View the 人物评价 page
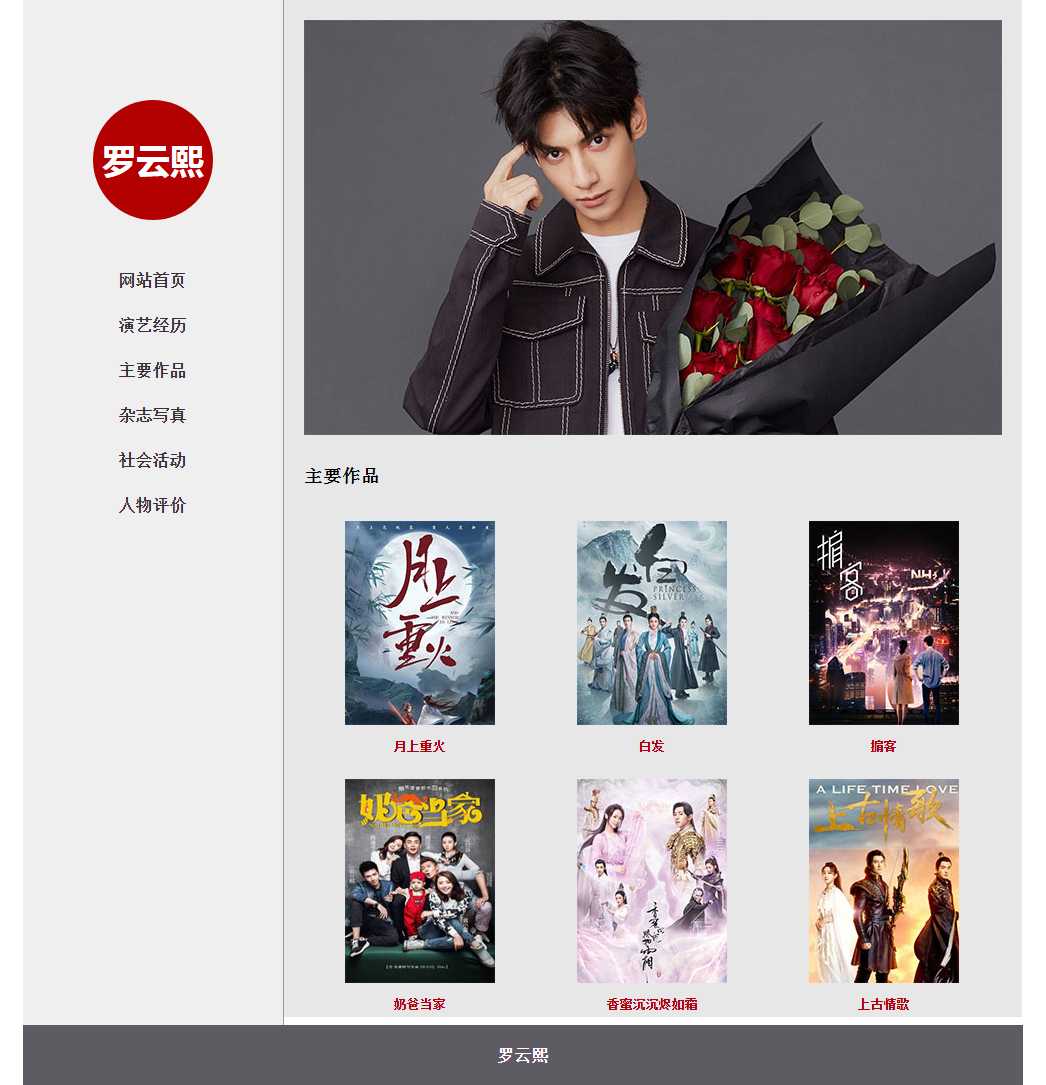Image resolution: width=1046 pixels, height=1085 pixels. tap(152, 505)
